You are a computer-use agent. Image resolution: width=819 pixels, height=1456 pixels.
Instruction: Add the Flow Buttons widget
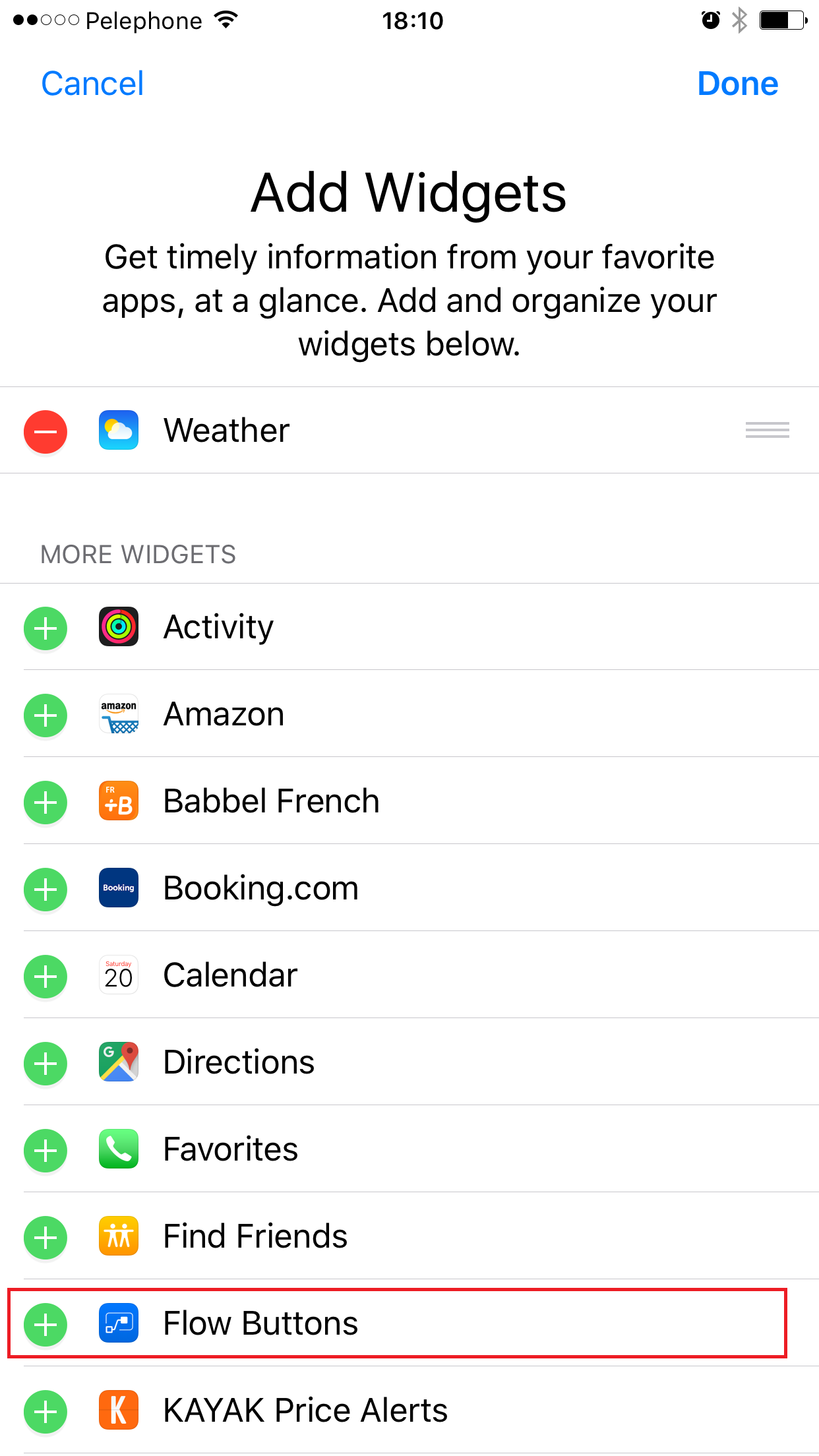click(45, 1325)
